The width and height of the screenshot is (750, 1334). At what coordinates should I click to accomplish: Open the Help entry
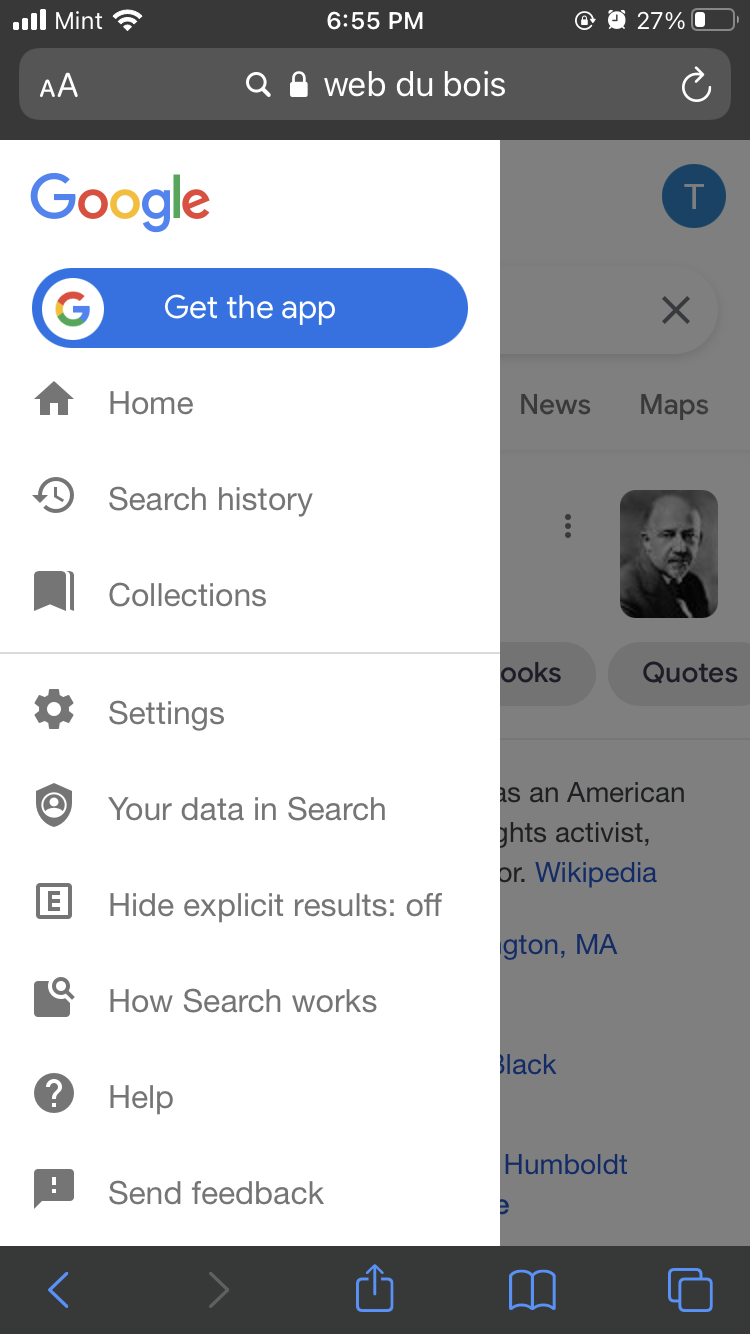pyautogui.click(x=250, y=1097)
